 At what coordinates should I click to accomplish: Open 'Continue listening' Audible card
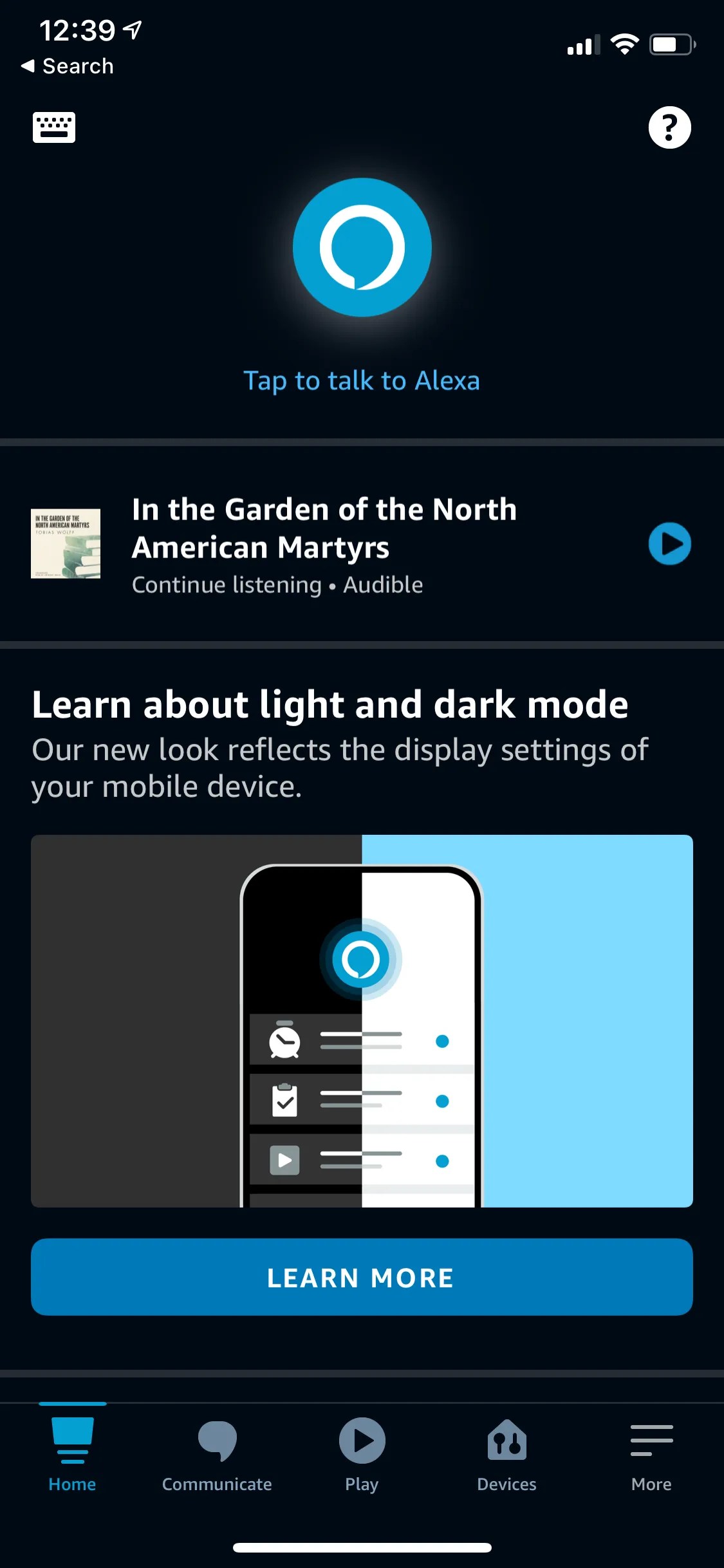277,584
